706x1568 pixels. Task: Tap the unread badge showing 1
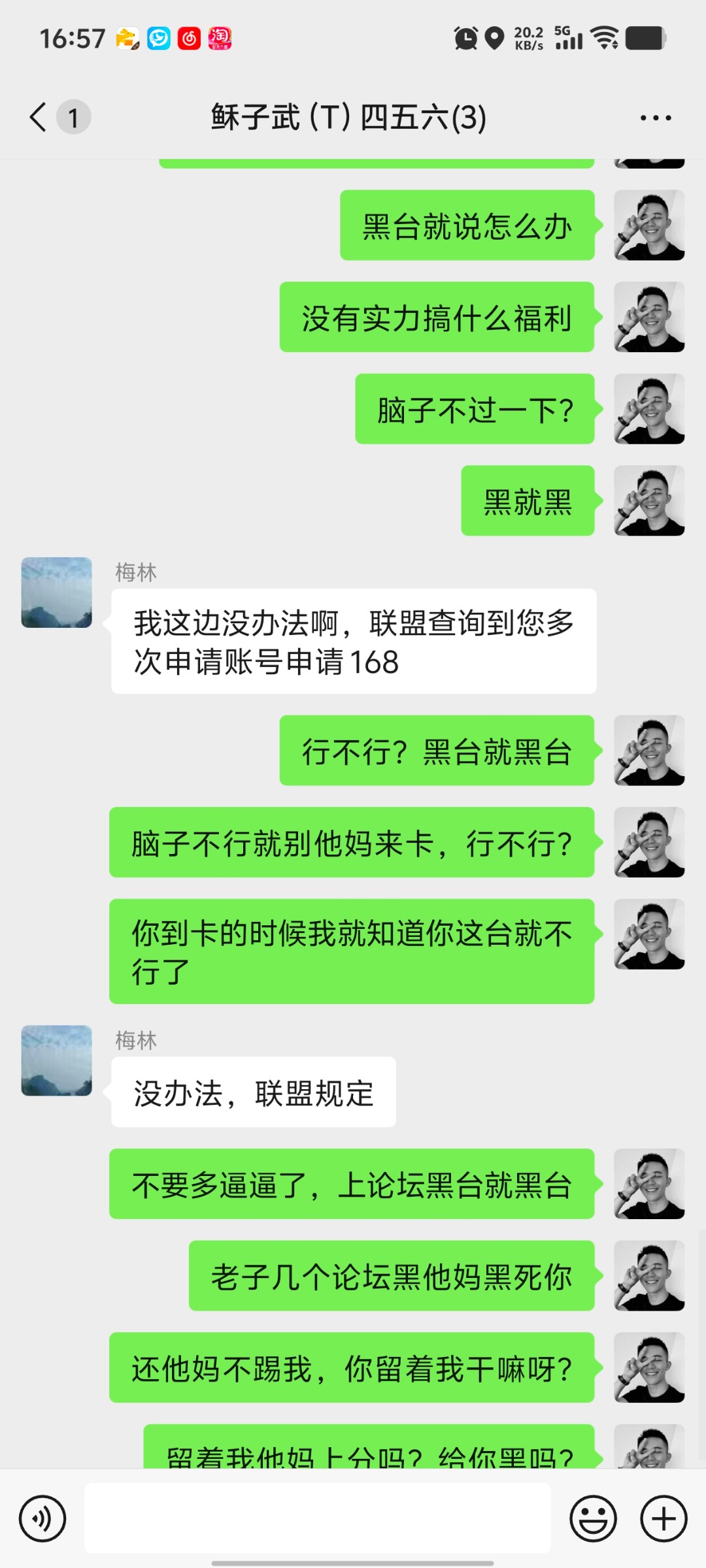(73, 118)
